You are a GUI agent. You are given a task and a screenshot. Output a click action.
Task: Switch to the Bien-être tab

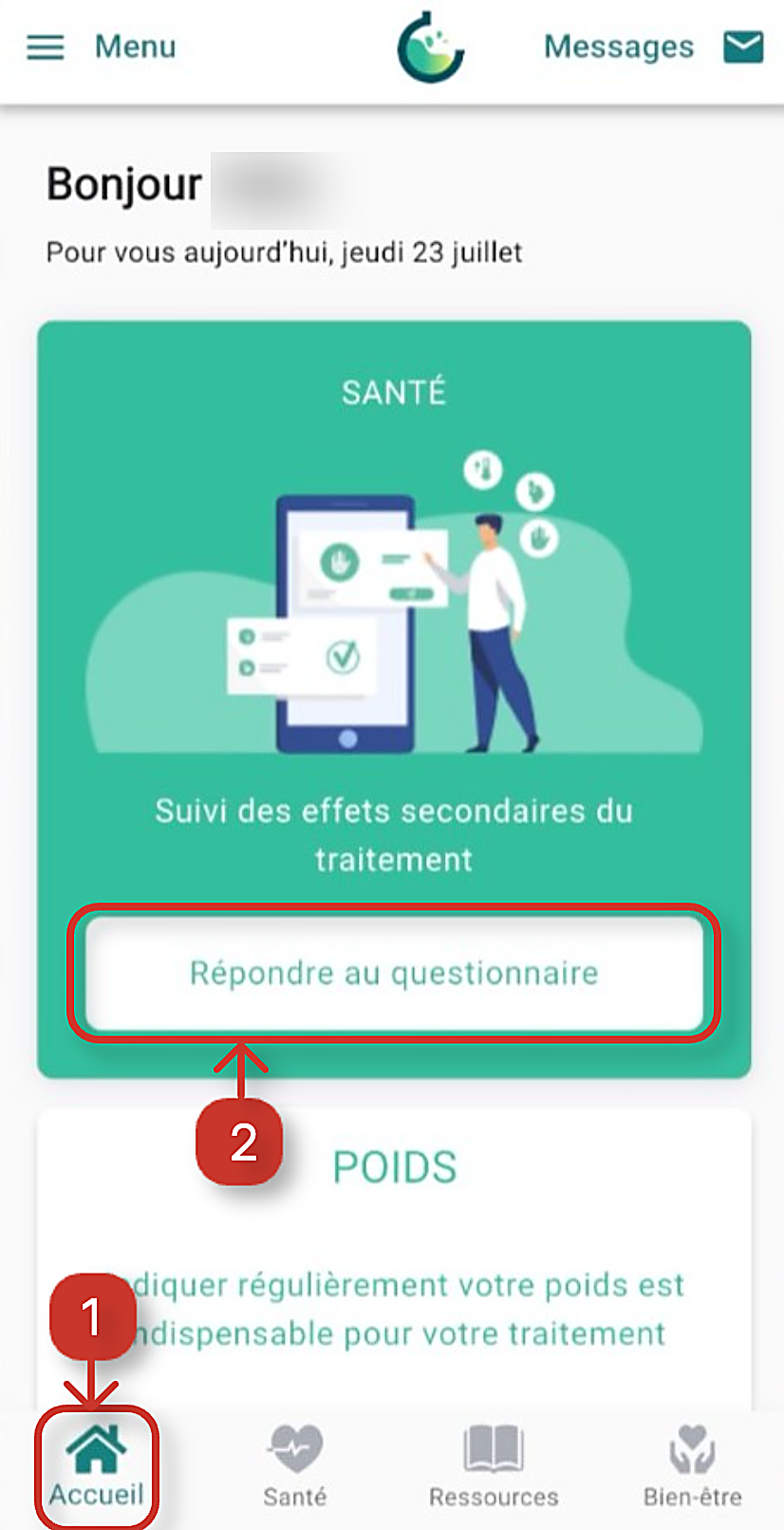(x=692, y=1466)
